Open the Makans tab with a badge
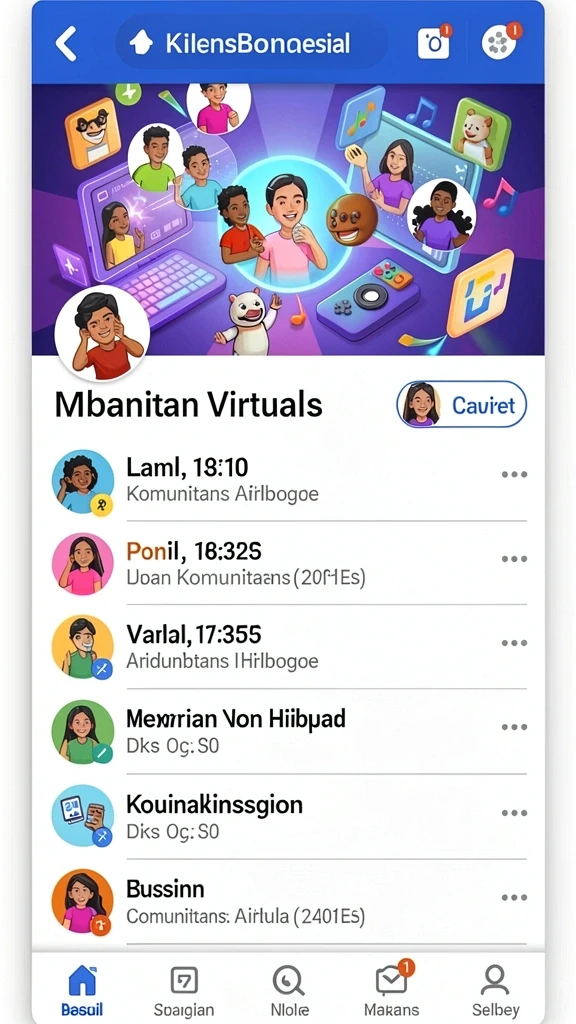 tap(392, 988)
